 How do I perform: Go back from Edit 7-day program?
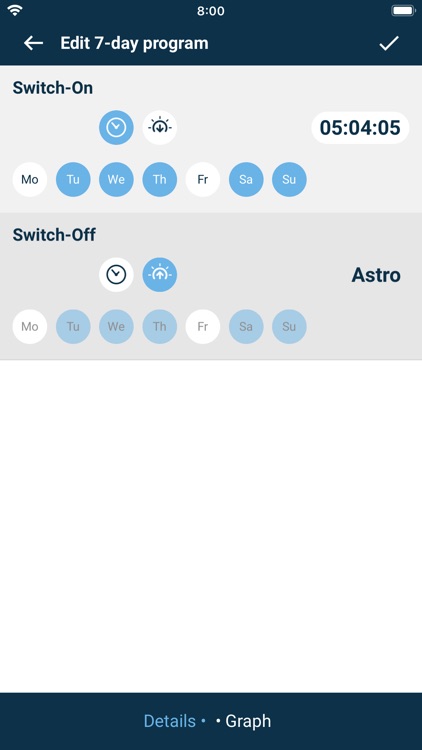(x=33, y=43)
